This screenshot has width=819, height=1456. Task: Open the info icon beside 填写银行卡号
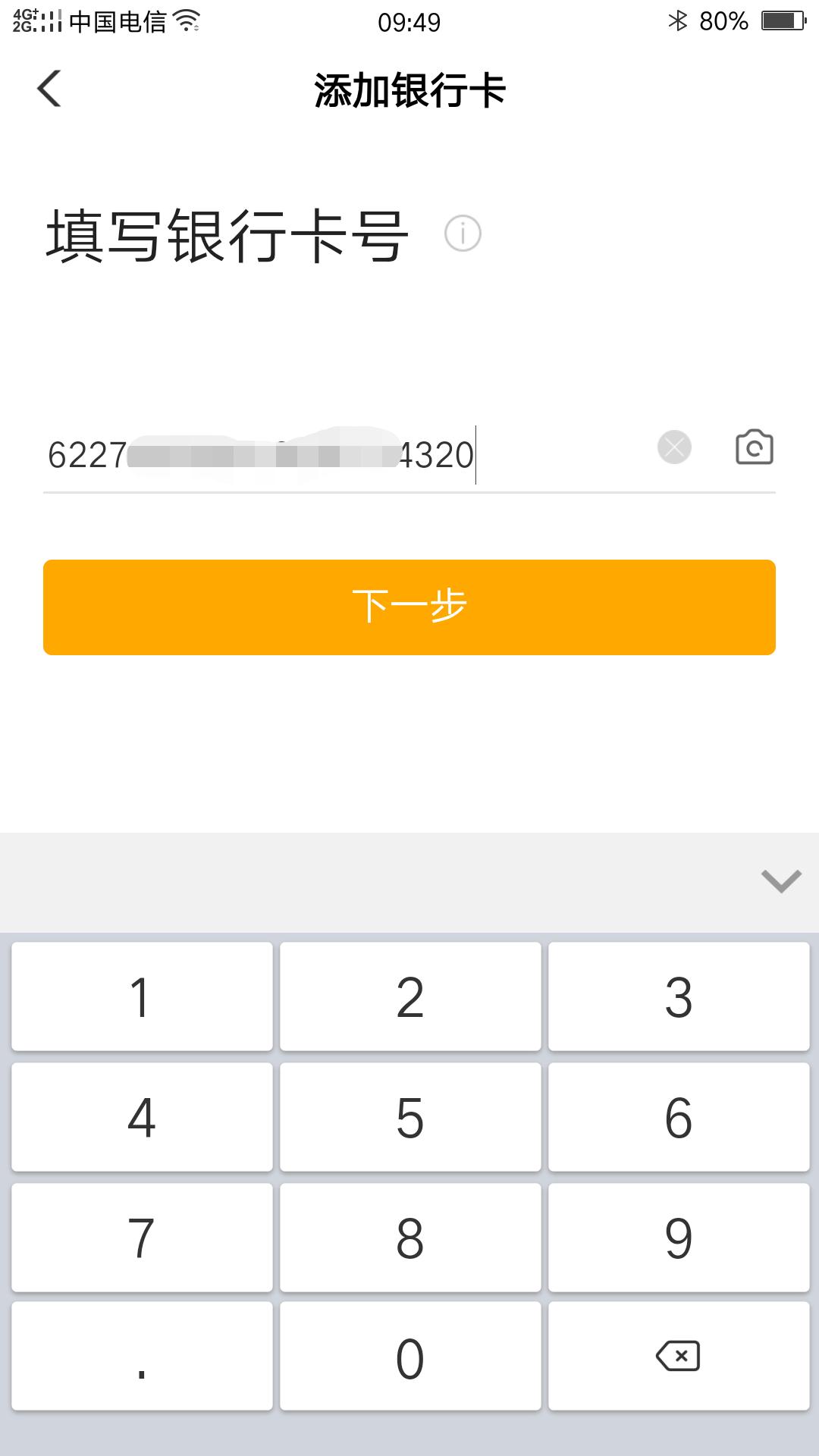(x=463, y=234)
